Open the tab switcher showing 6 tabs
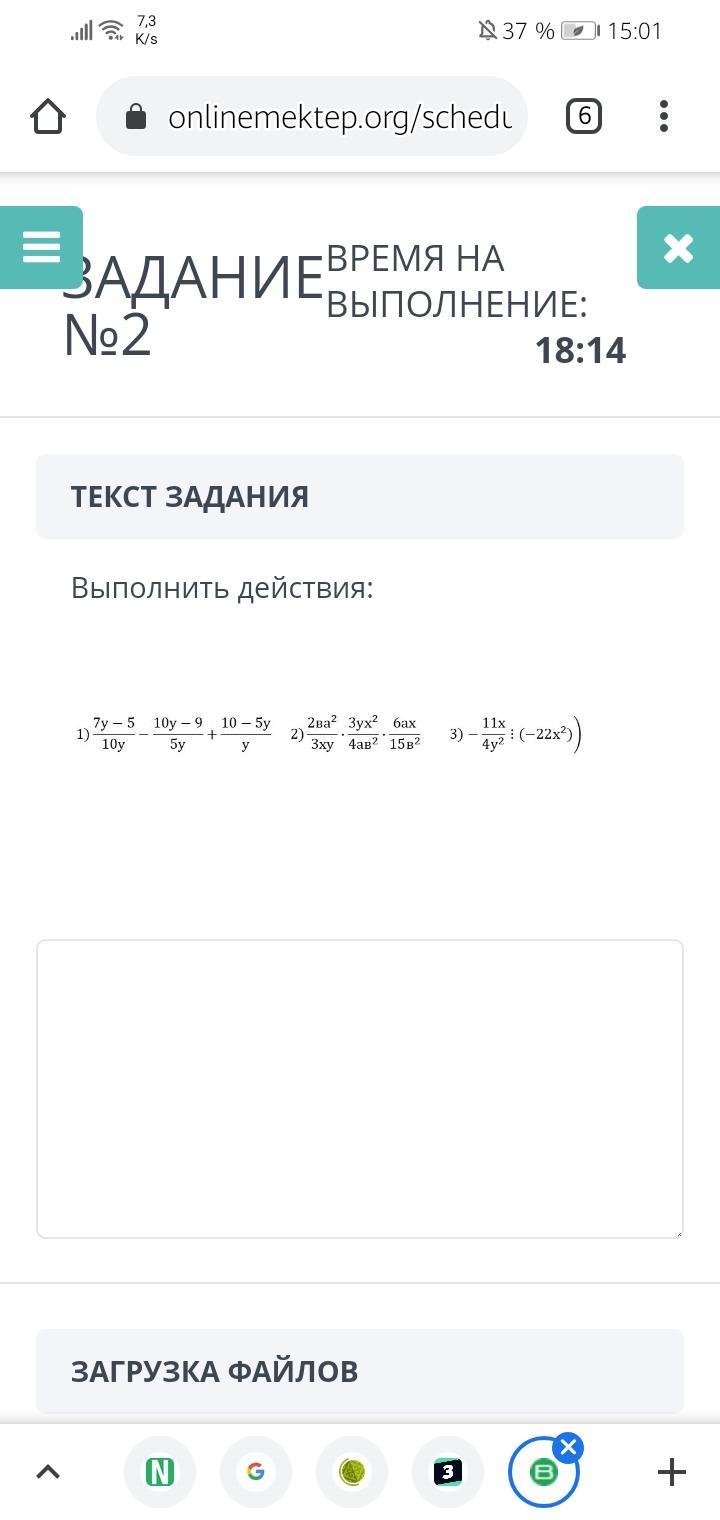This screenshot has height=1520, width=720. [x=584, y=116]
